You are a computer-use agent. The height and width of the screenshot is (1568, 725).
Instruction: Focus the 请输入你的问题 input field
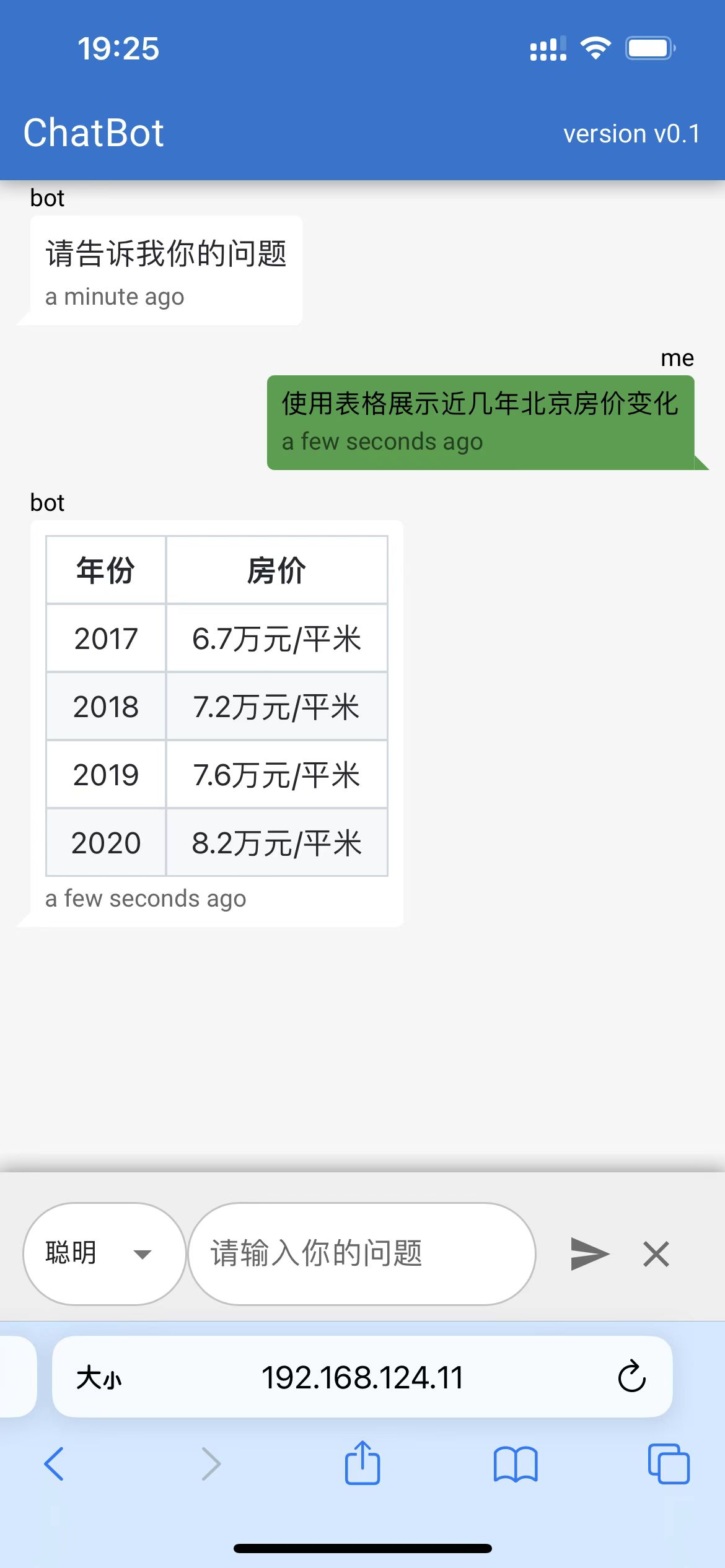361,1254
